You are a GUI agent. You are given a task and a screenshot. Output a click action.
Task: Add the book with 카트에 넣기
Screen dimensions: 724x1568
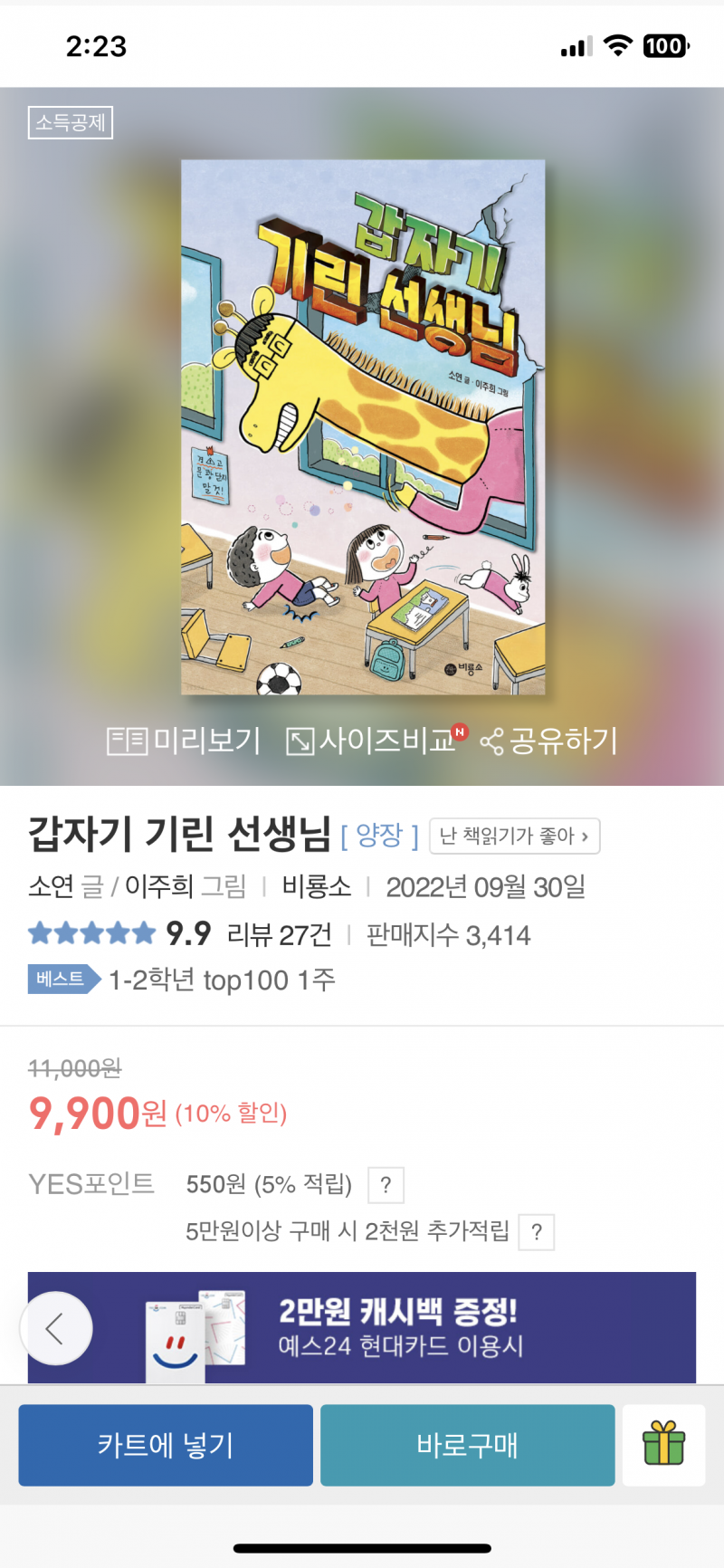[x=166, y=1445]
